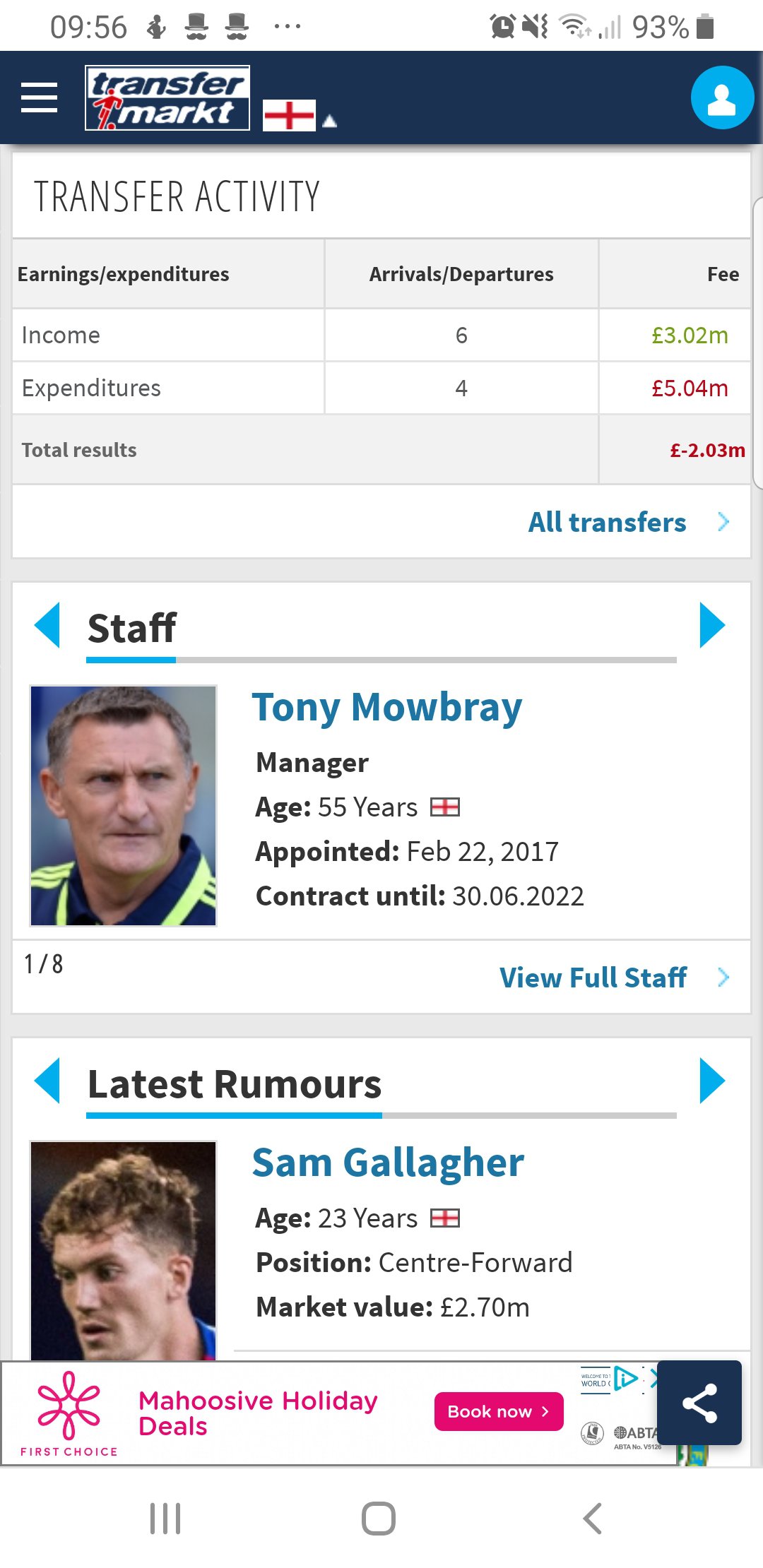The image size is (763, 1568).
Task: Tap Book now in the holiday ad
Action: click(x=498, y=1411)
